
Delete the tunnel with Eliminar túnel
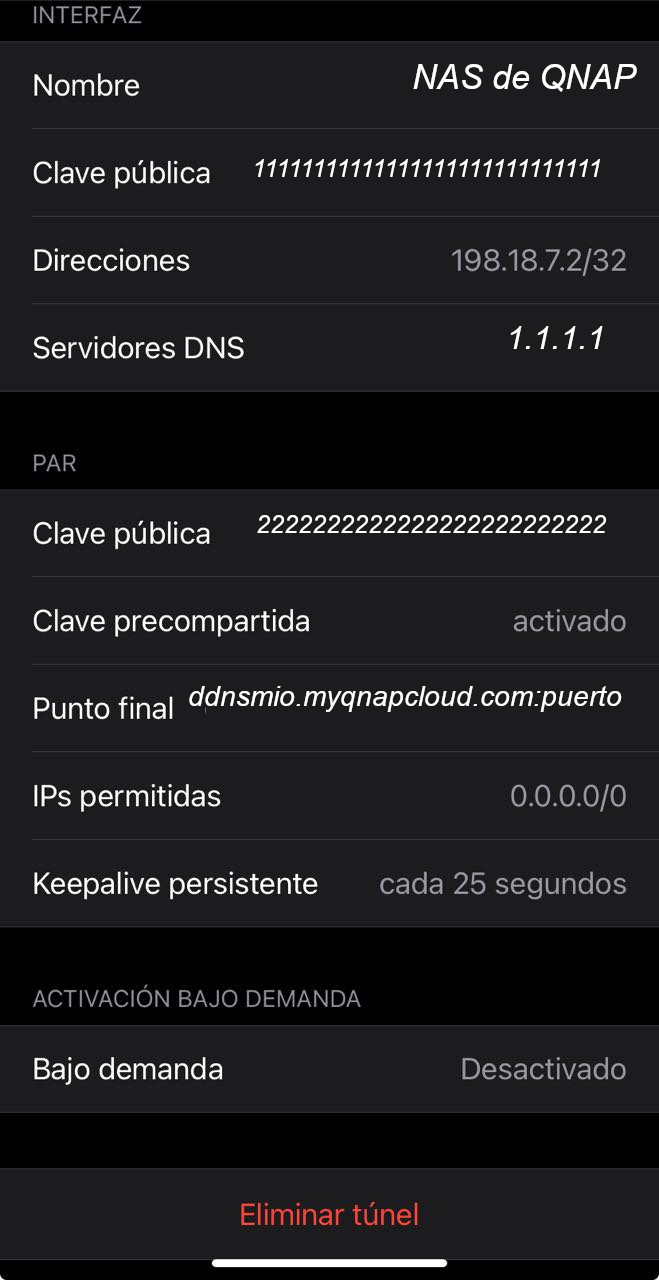pos(329,1214)
